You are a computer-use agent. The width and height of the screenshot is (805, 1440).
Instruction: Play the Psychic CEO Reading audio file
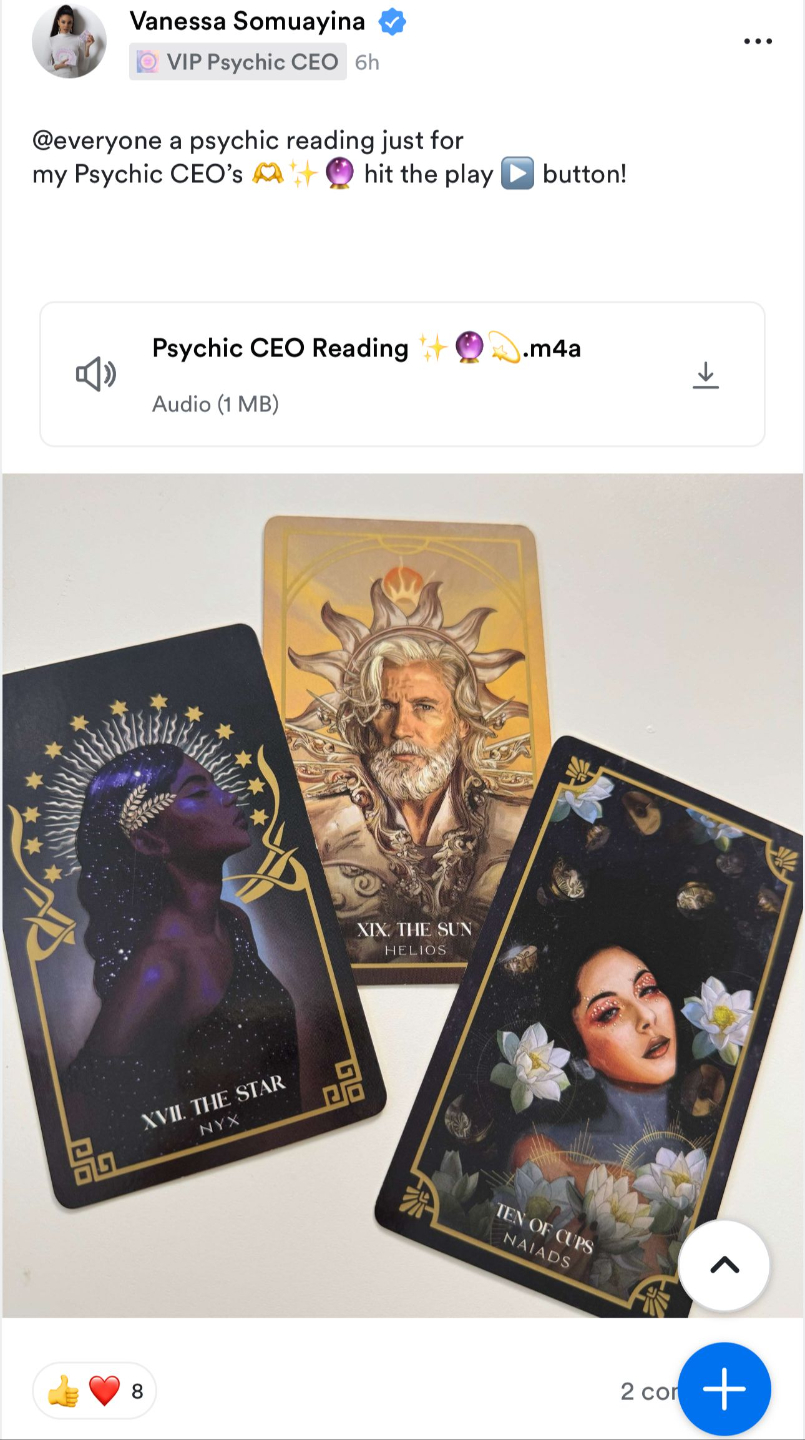[x=97, y=375]
